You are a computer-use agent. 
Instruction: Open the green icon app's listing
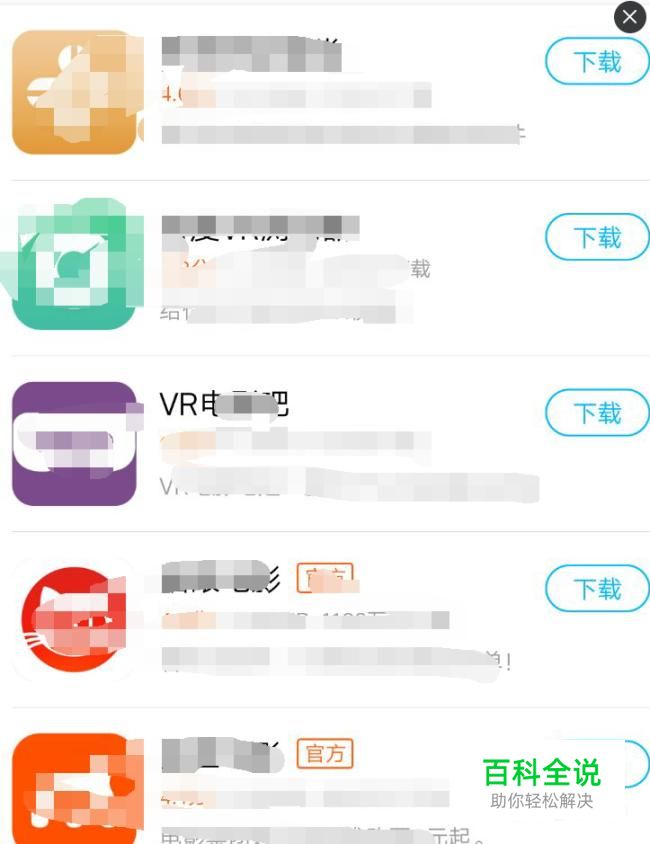[74, 267]
